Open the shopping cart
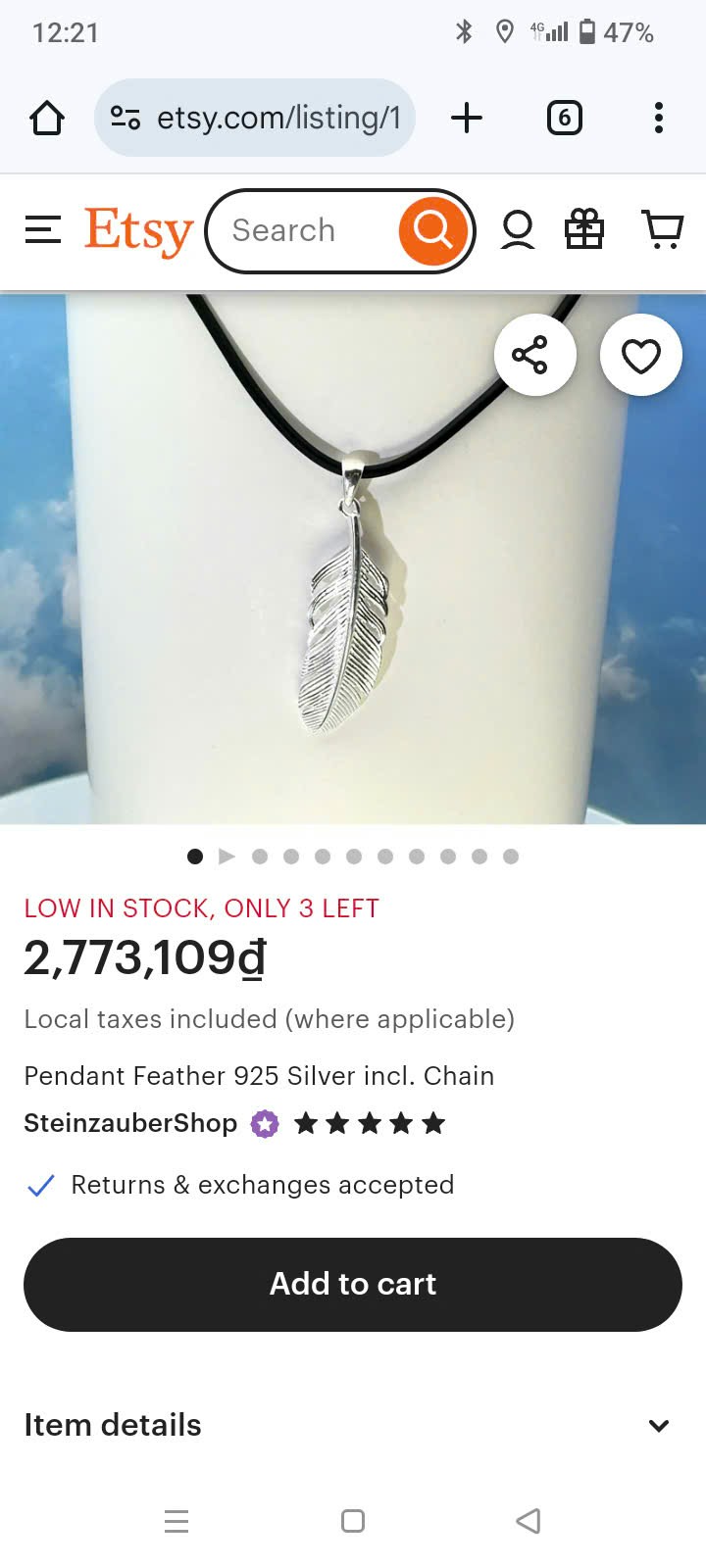706x1568 pixels. 663,230
